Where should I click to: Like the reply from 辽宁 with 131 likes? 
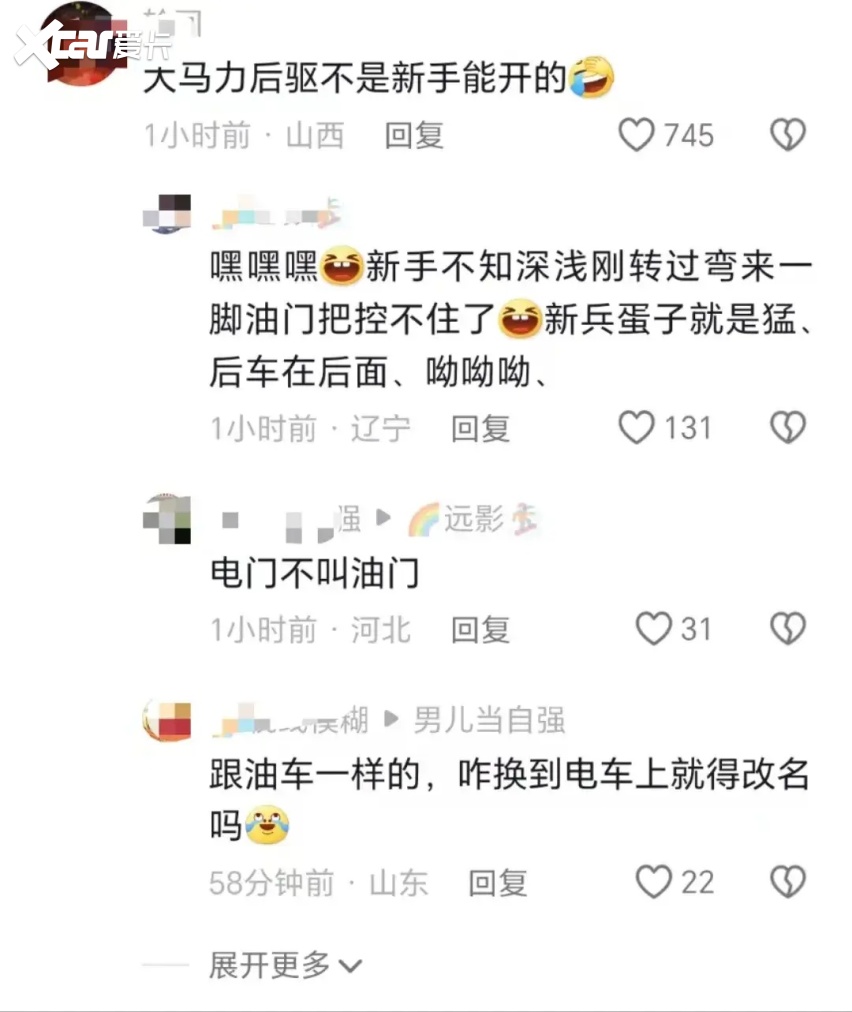coord(637,428)
